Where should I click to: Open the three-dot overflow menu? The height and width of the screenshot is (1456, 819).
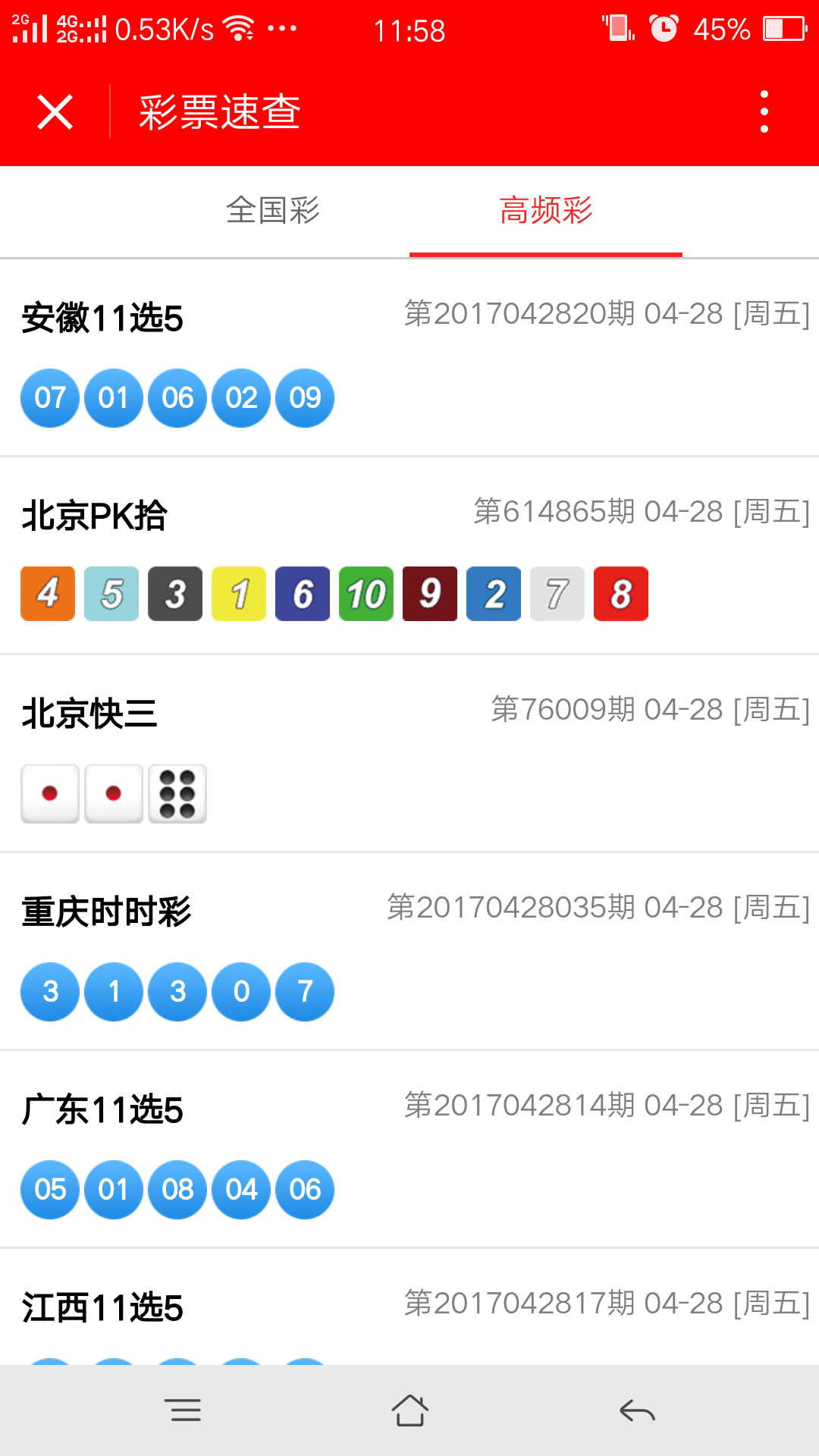764,112
